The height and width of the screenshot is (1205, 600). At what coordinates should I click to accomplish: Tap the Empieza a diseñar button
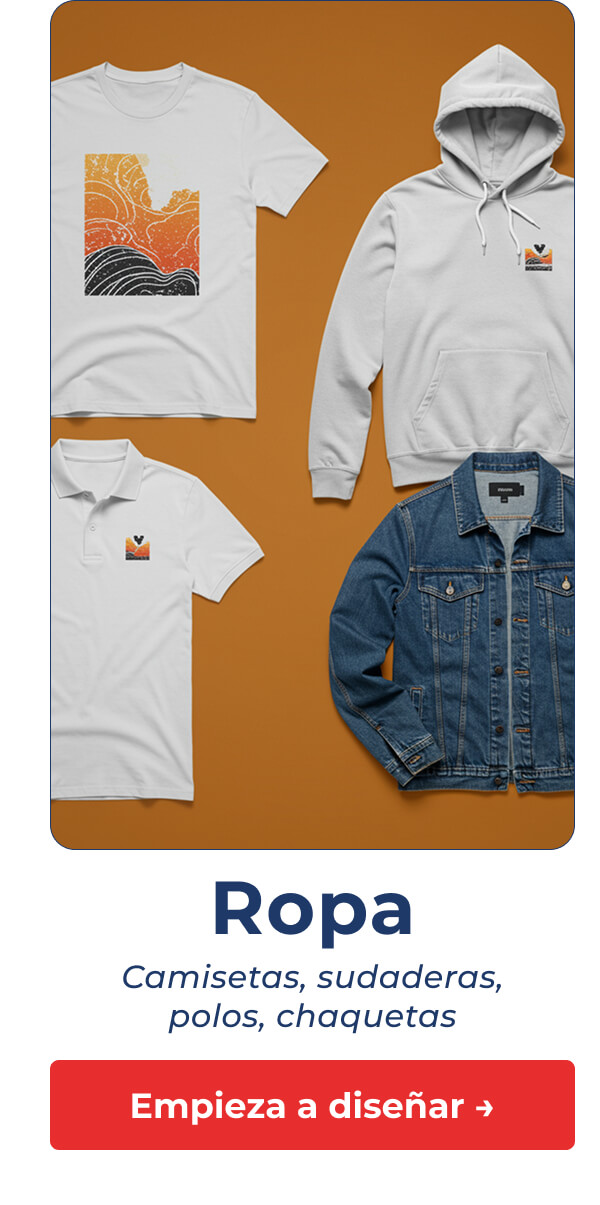(x=312, y=1105)
